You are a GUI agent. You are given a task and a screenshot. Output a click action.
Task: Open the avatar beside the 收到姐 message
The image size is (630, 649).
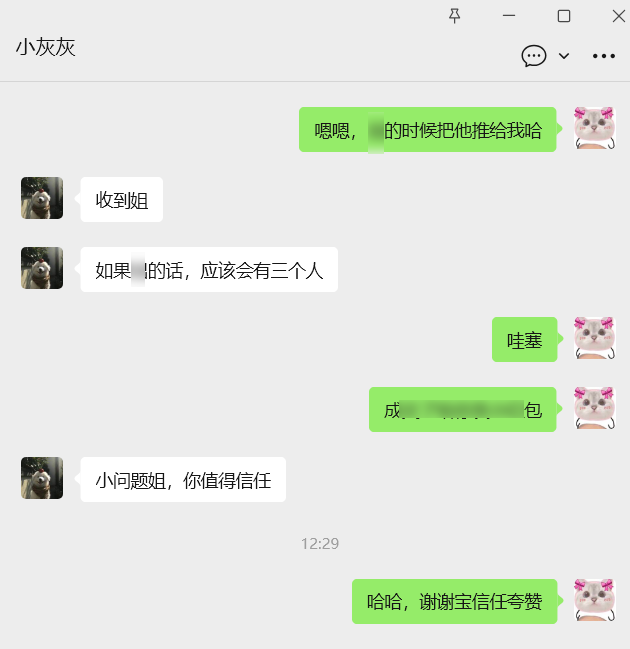(x=42, y=198)
